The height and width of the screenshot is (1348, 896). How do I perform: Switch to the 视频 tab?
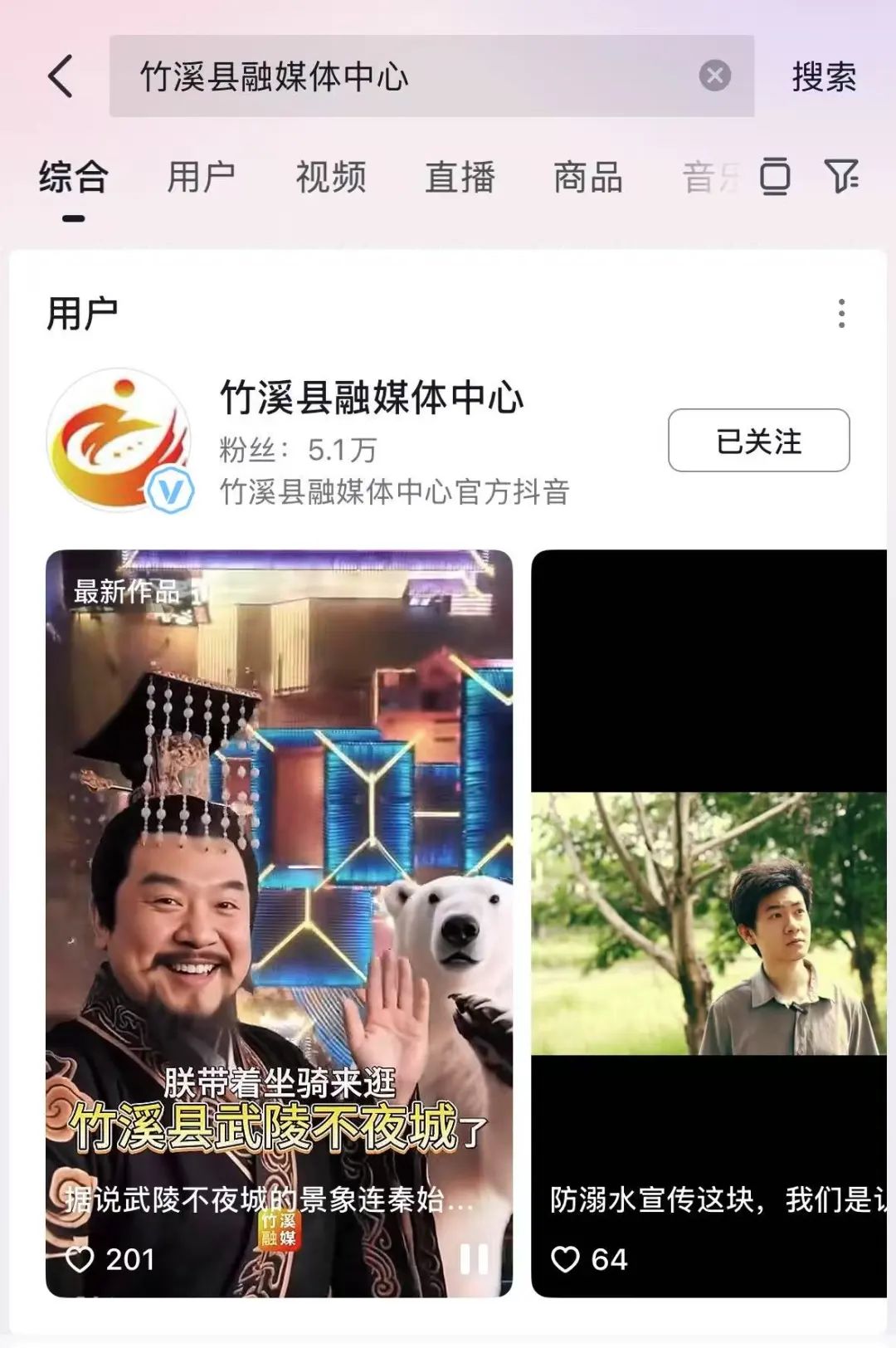[330, 178]
